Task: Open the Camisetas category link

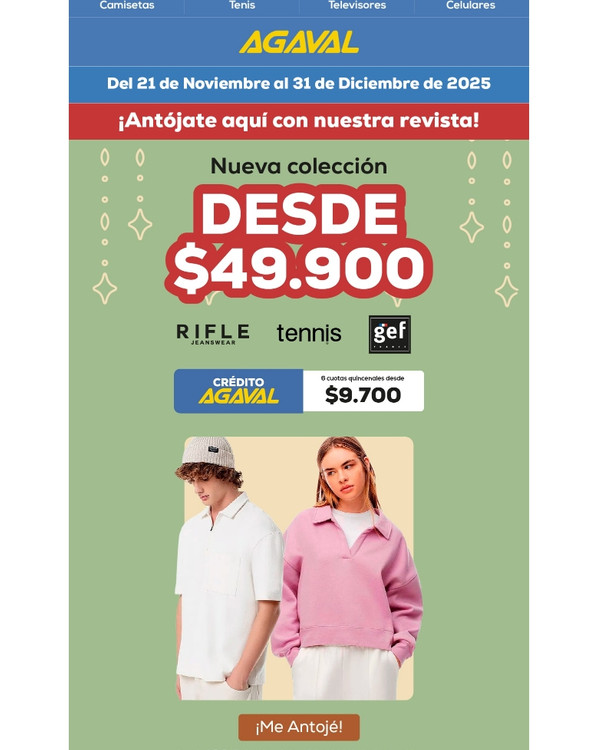Action: (127, 6)
